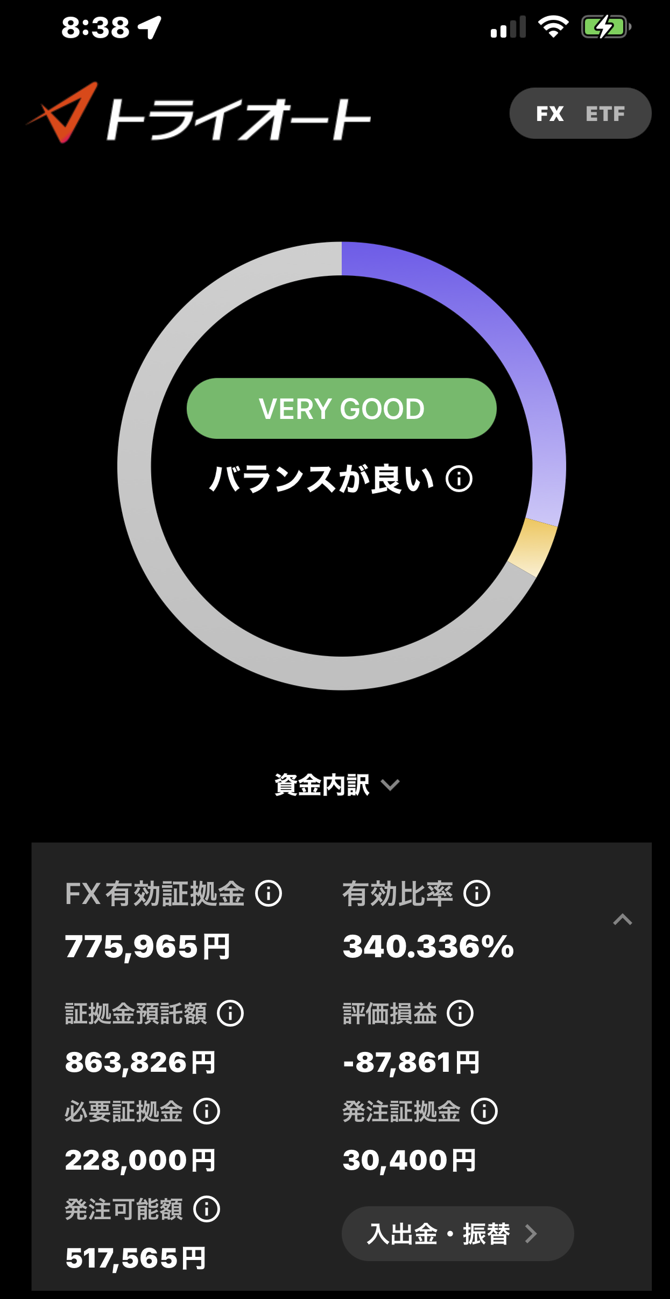Viewport: 670px width, 1299px height.
Task: View the 発注証拠金 info tooltip
Action: [484, 1111]
